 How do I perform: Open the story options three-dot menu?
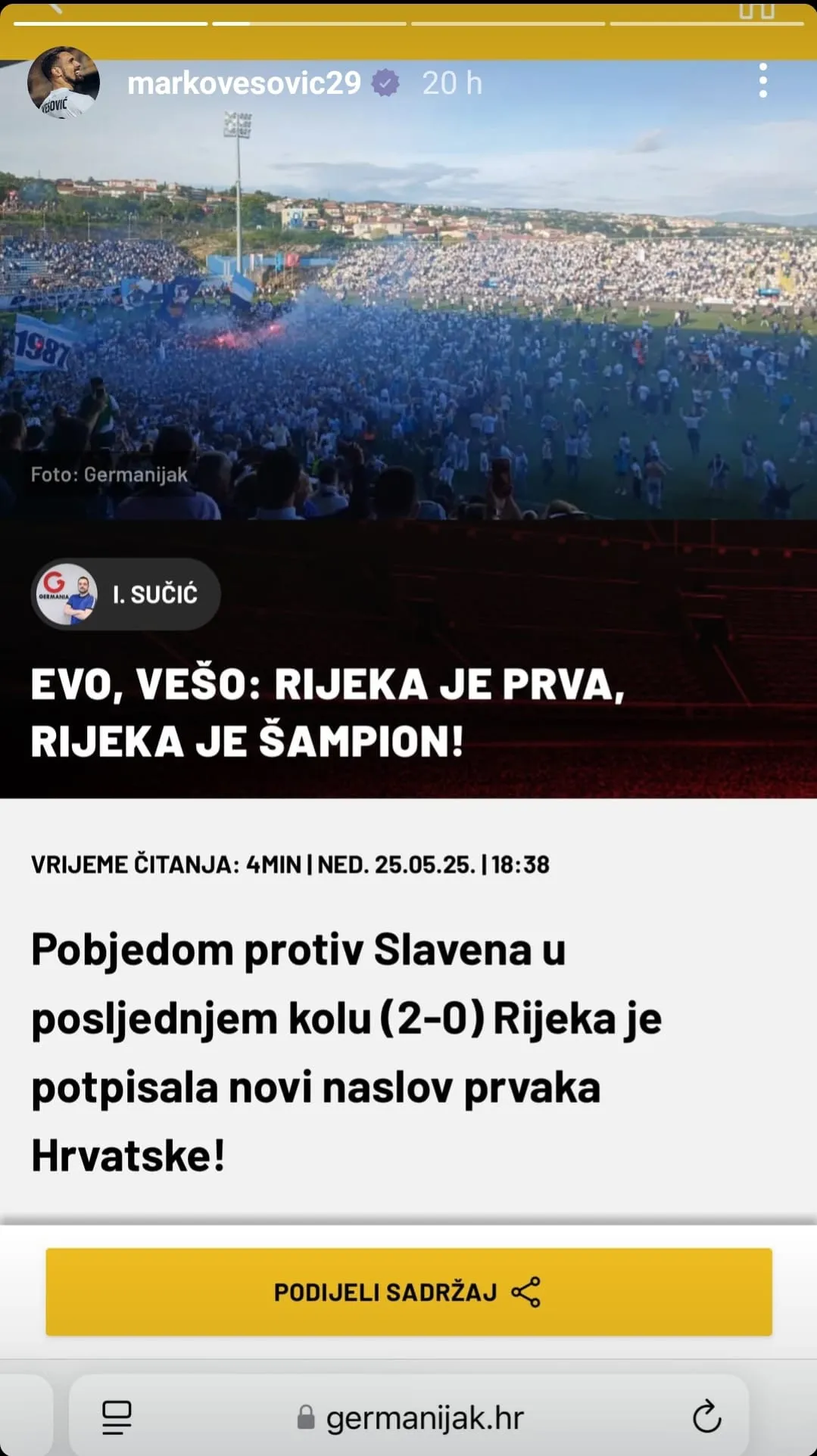762,81
